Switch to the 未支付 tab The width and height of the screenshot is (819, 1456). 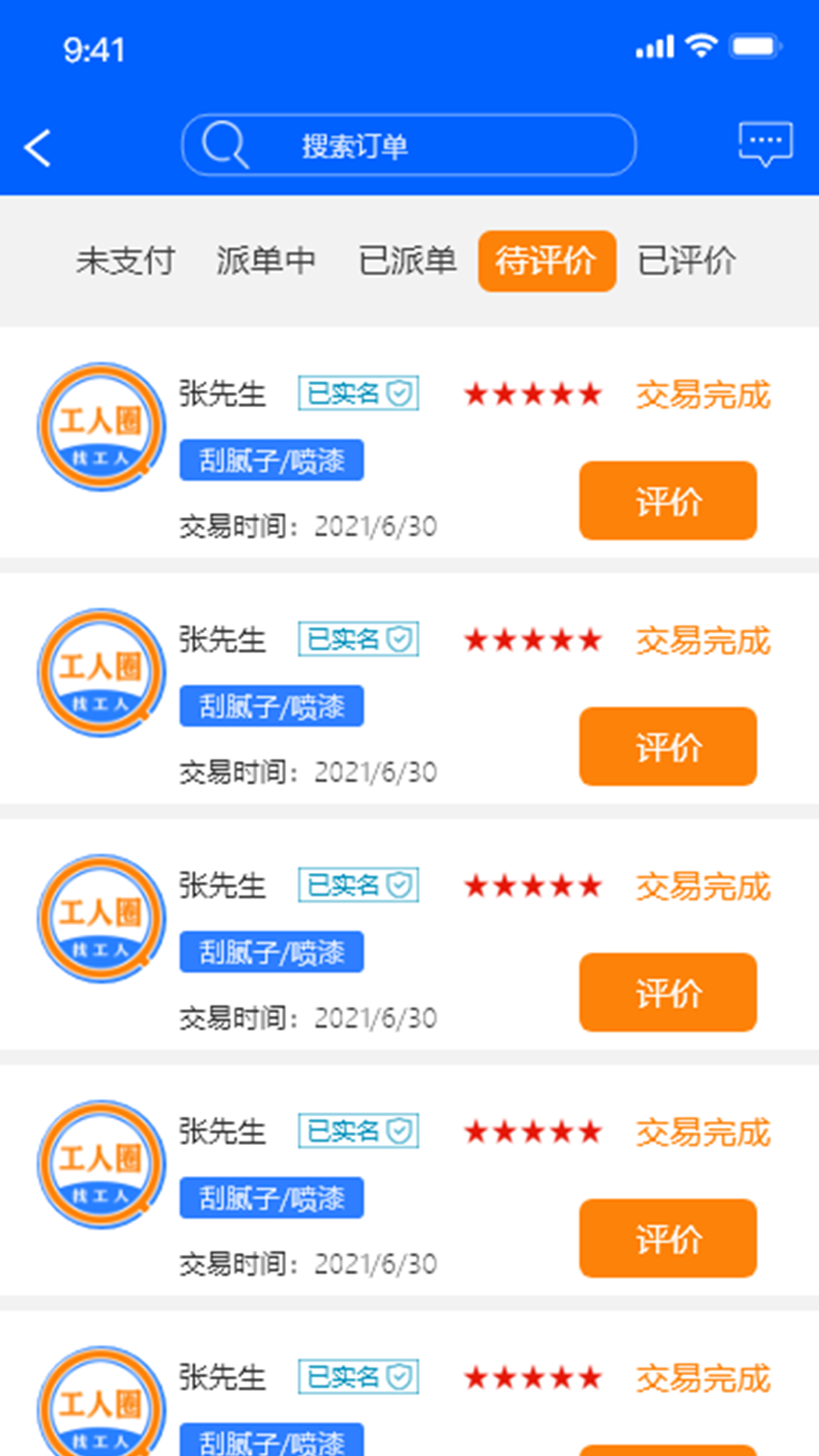tap(124, 260)
